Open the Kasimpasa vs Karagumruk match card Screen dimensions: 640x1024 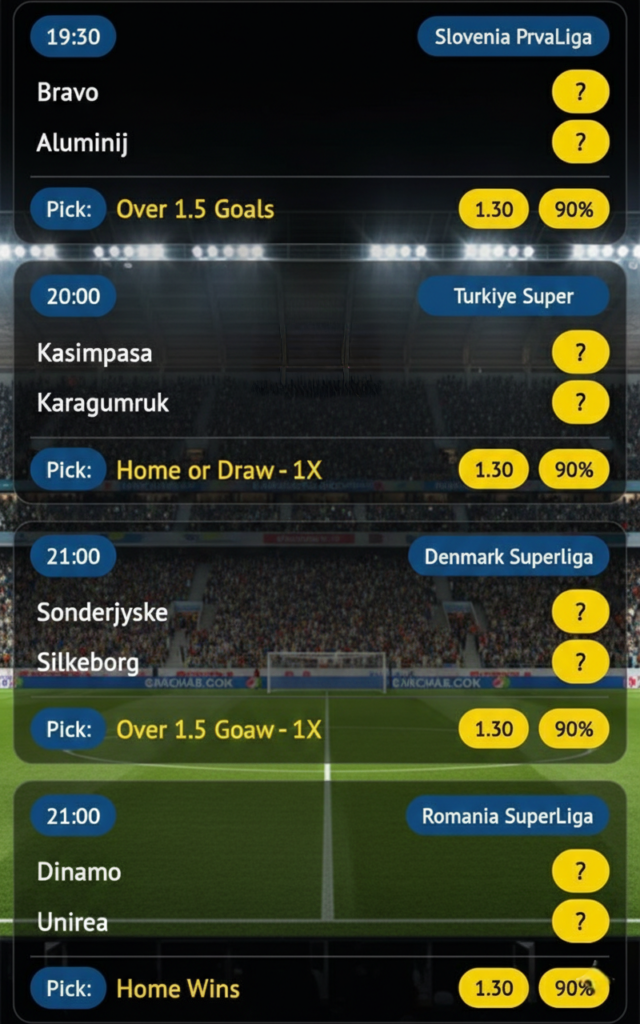(x=300, y=378)
